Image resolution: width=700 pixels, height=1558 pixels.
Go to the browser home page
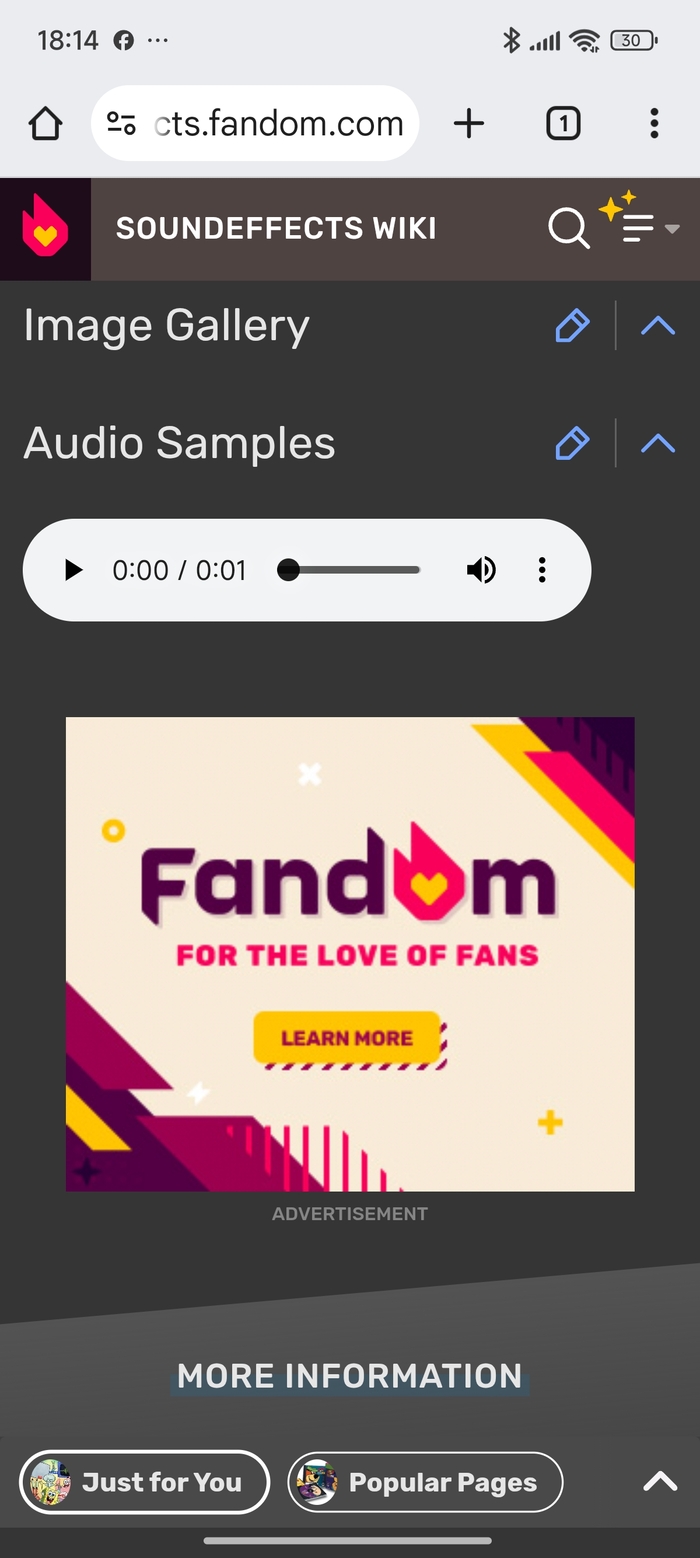click(x=45, y=124)
